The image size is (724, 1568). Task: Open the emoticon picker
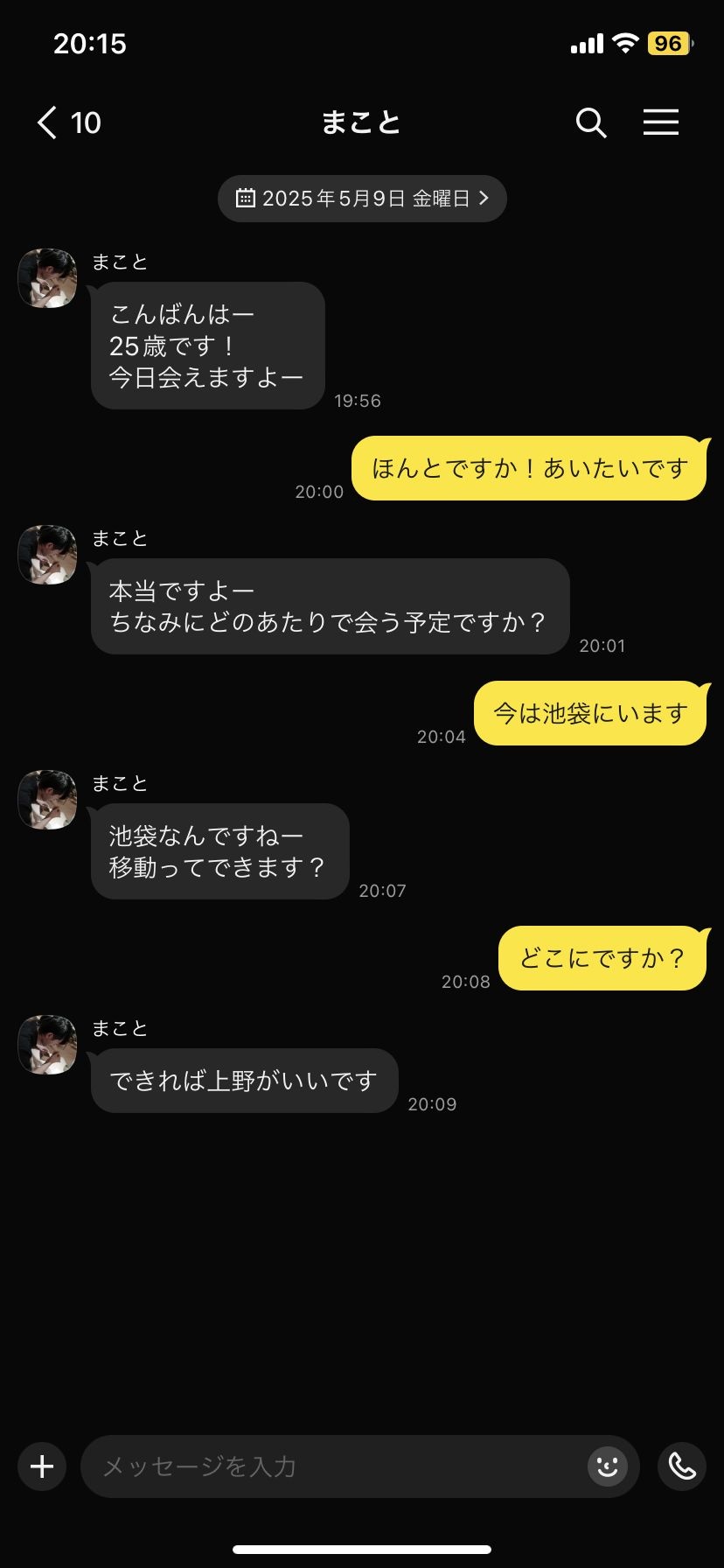608,1466
